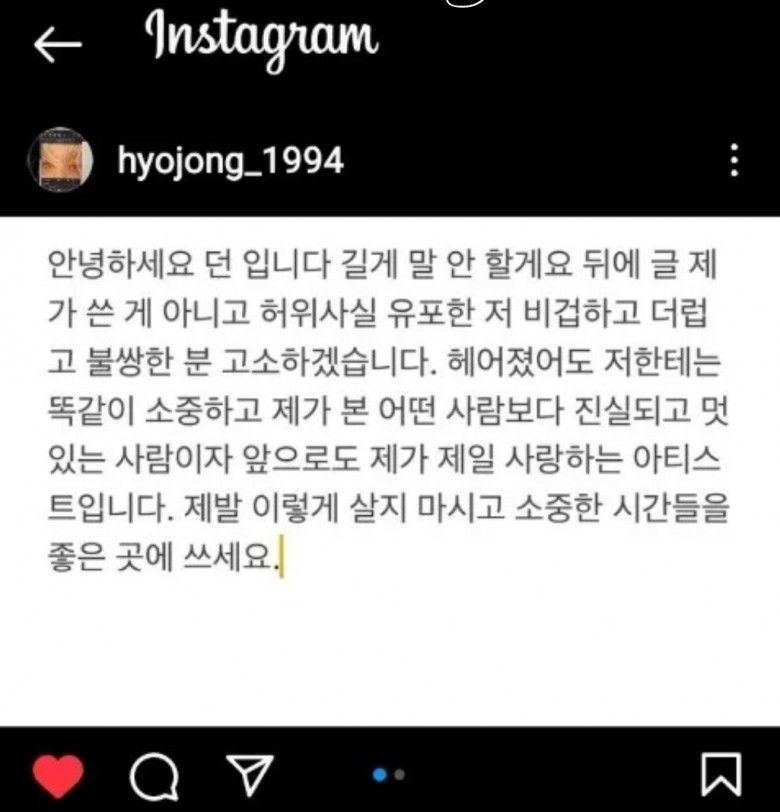Image resolution: width=780 pixels, height=812 pixels.
Task: Open the post's three-dot options menu
Action: click(734, 160)
